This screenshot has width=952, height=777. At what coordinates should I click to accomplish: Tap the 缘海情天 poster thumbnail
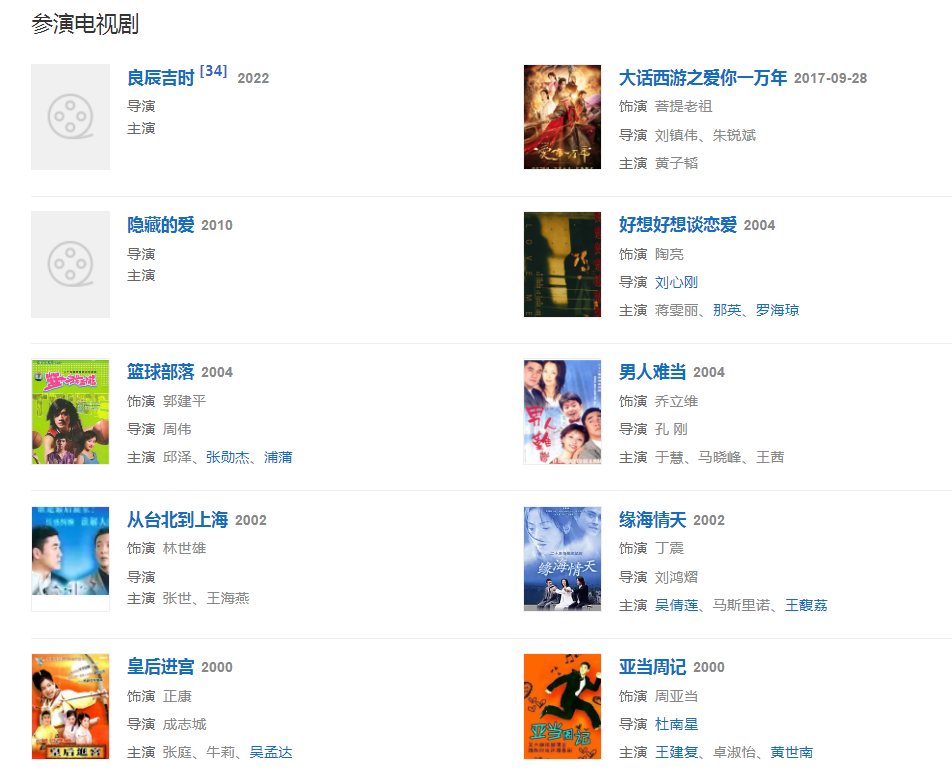point(562,558)
